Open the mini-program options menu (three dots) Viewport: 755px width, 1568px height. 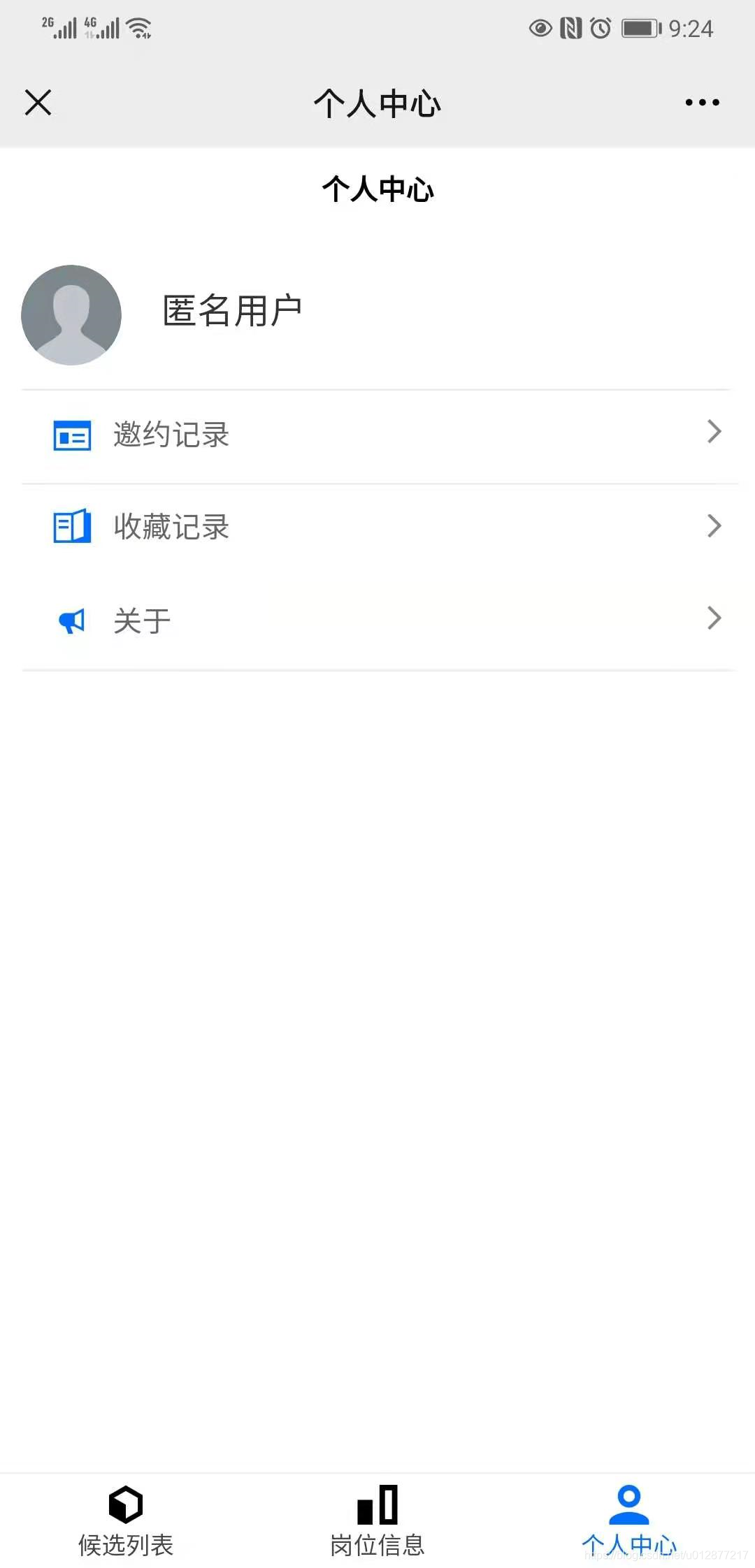(701, 102)
